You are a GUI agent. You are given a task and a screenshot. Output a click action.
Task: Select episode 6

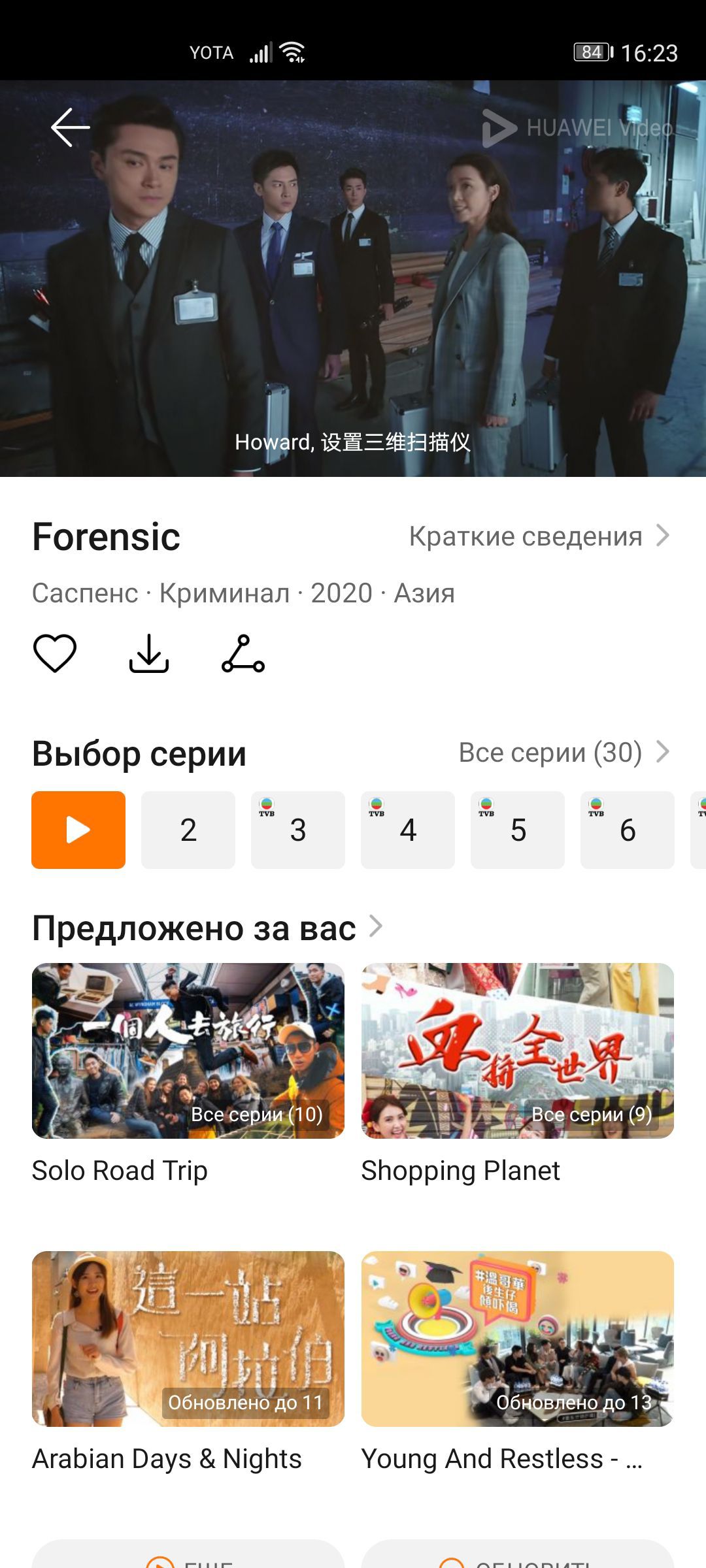(x=628, y=830)
